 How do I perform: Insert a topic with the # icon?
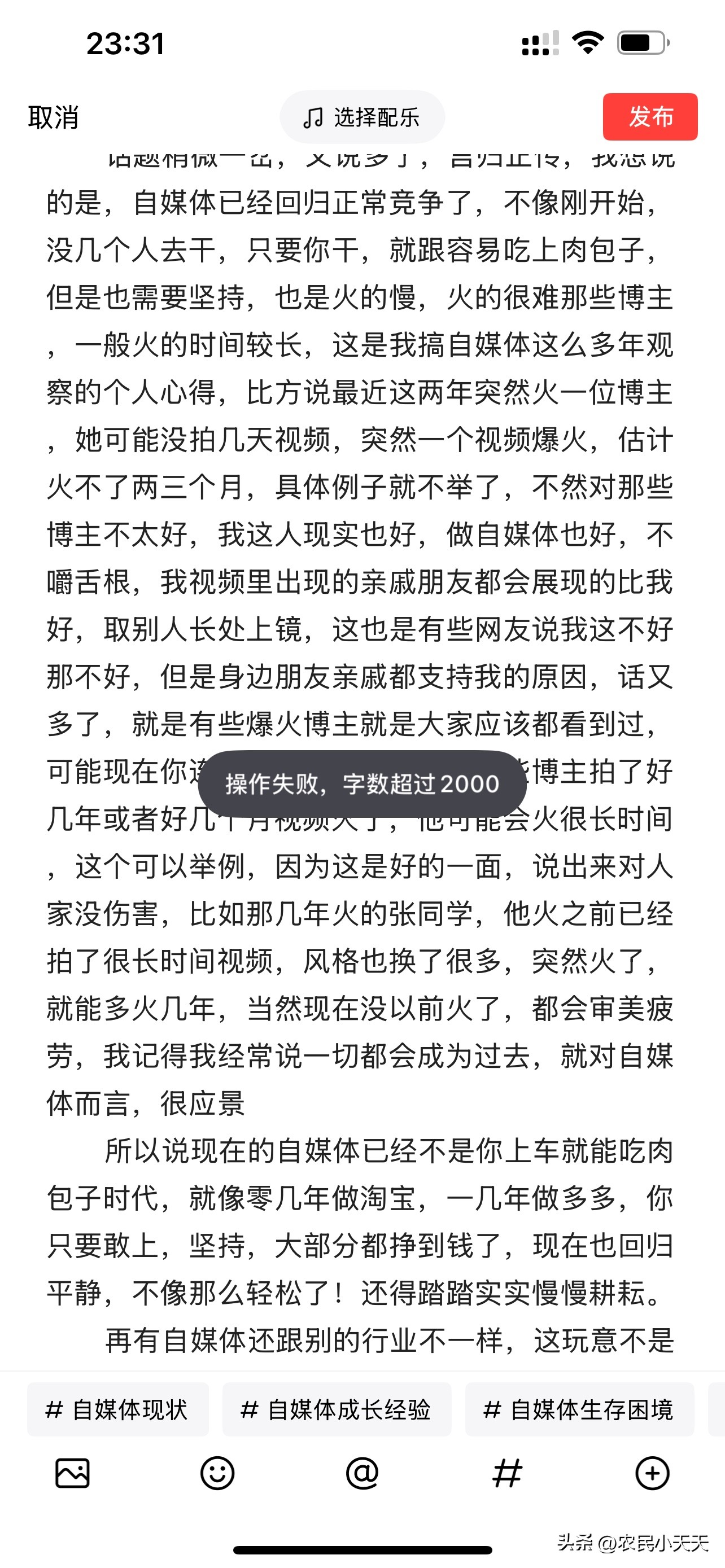point(507,1474)
